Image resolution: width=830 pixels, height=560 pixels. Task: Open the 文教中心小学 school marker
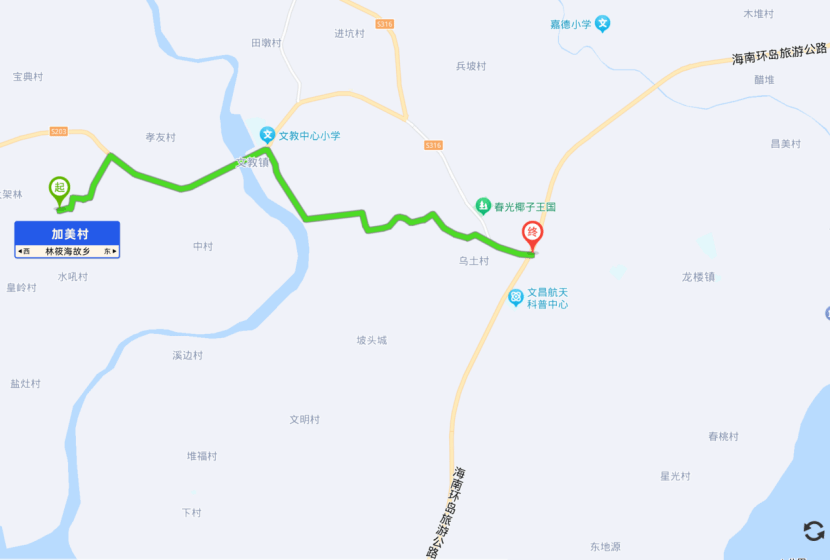tap(267, 134)
